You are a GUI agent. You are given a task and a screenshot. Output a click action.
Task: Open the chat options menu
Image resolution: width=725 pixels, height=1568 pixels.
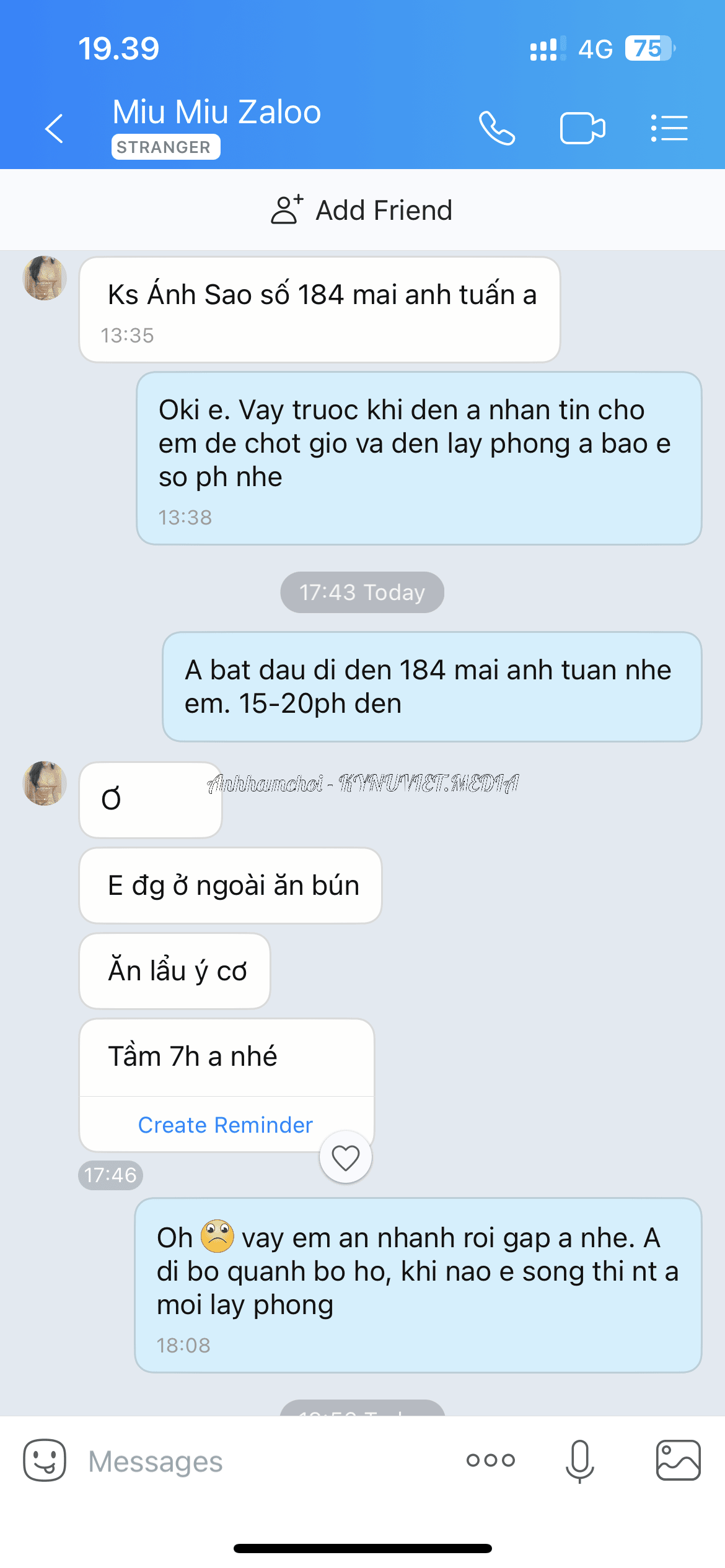point(669,128)
